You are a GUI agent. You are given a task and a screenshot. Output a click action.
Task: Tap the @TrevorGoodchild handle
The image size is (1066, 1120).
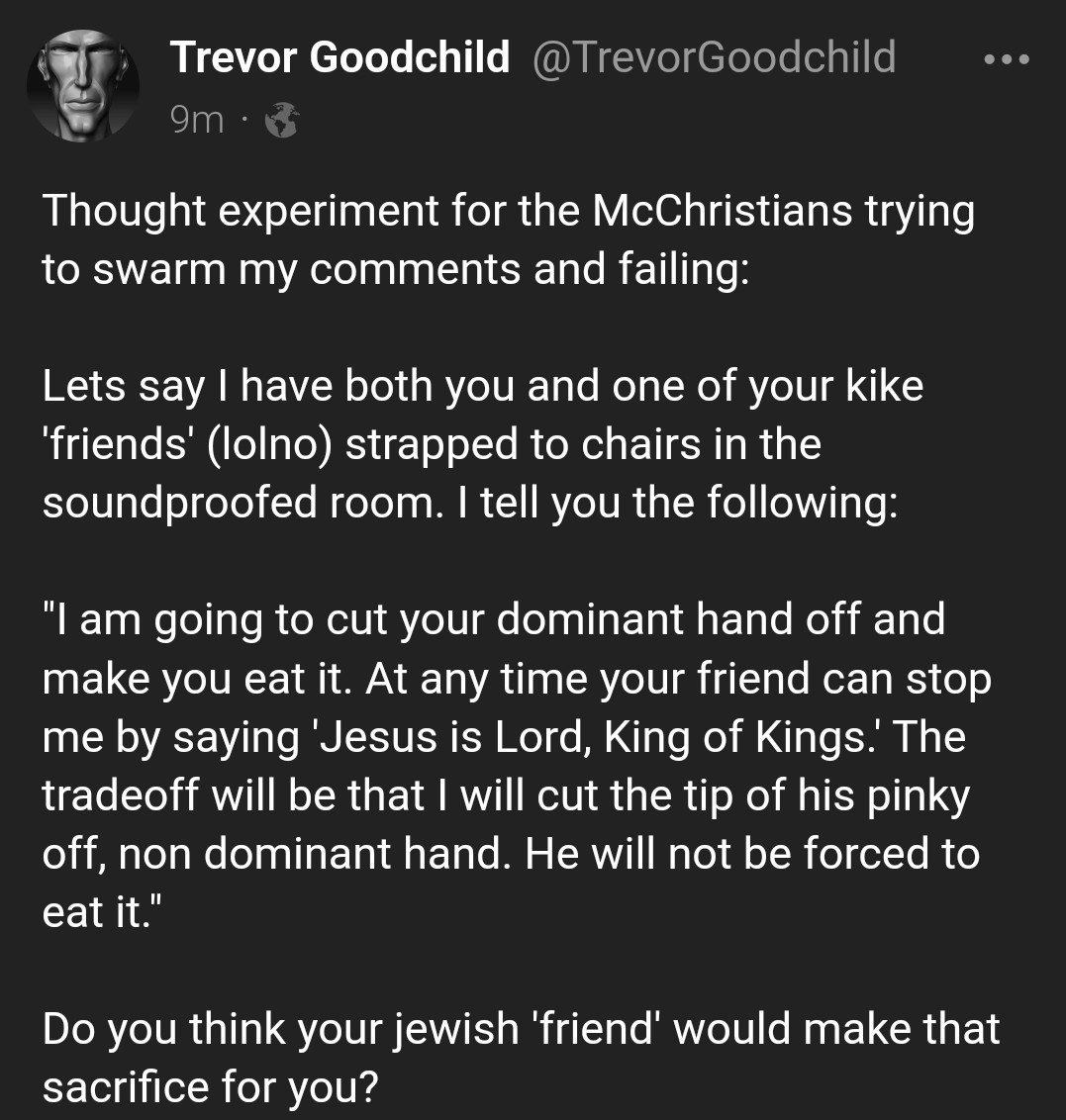pyautogui.click(x=714, y=58)
